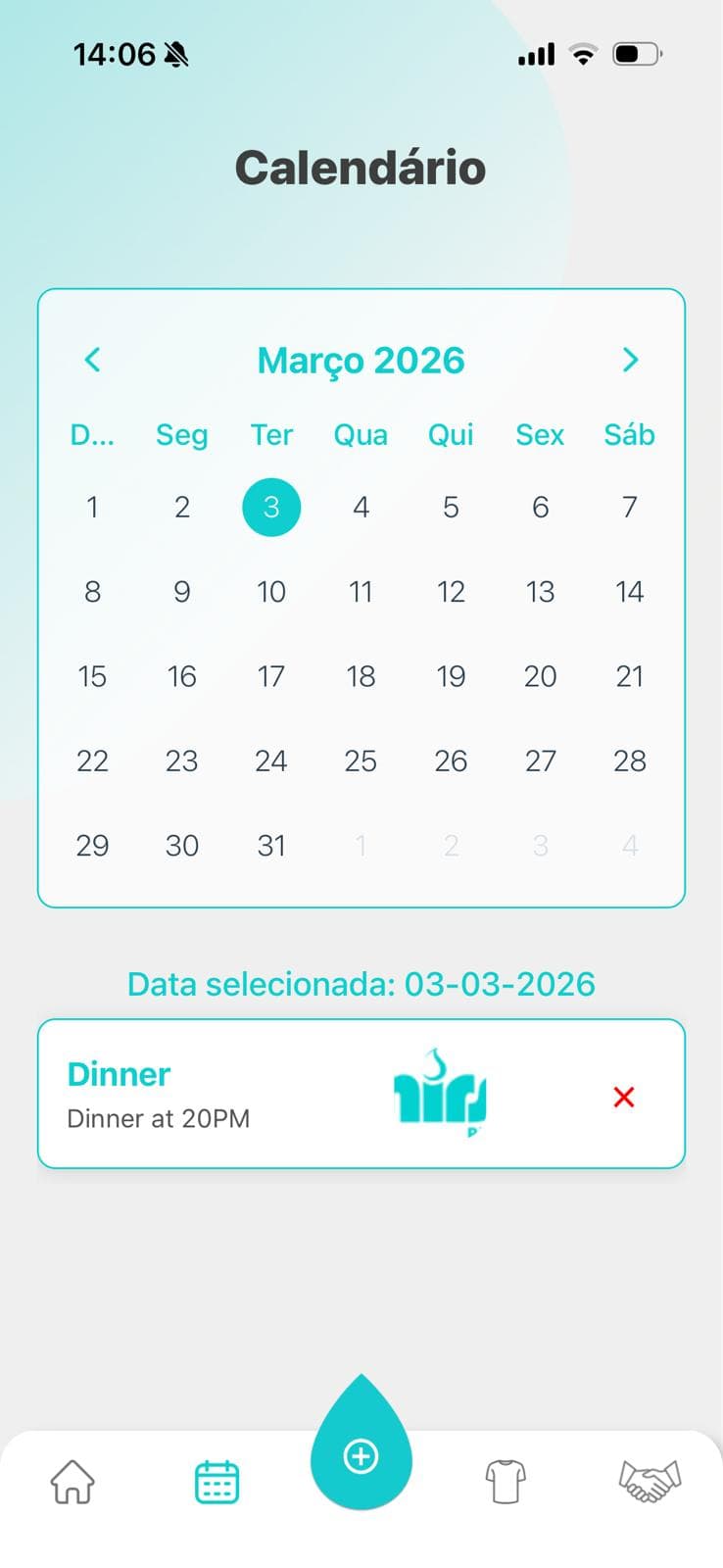Open the month picker by tapping Março 2026
The image size is (723, 1568).
point(361,360)
